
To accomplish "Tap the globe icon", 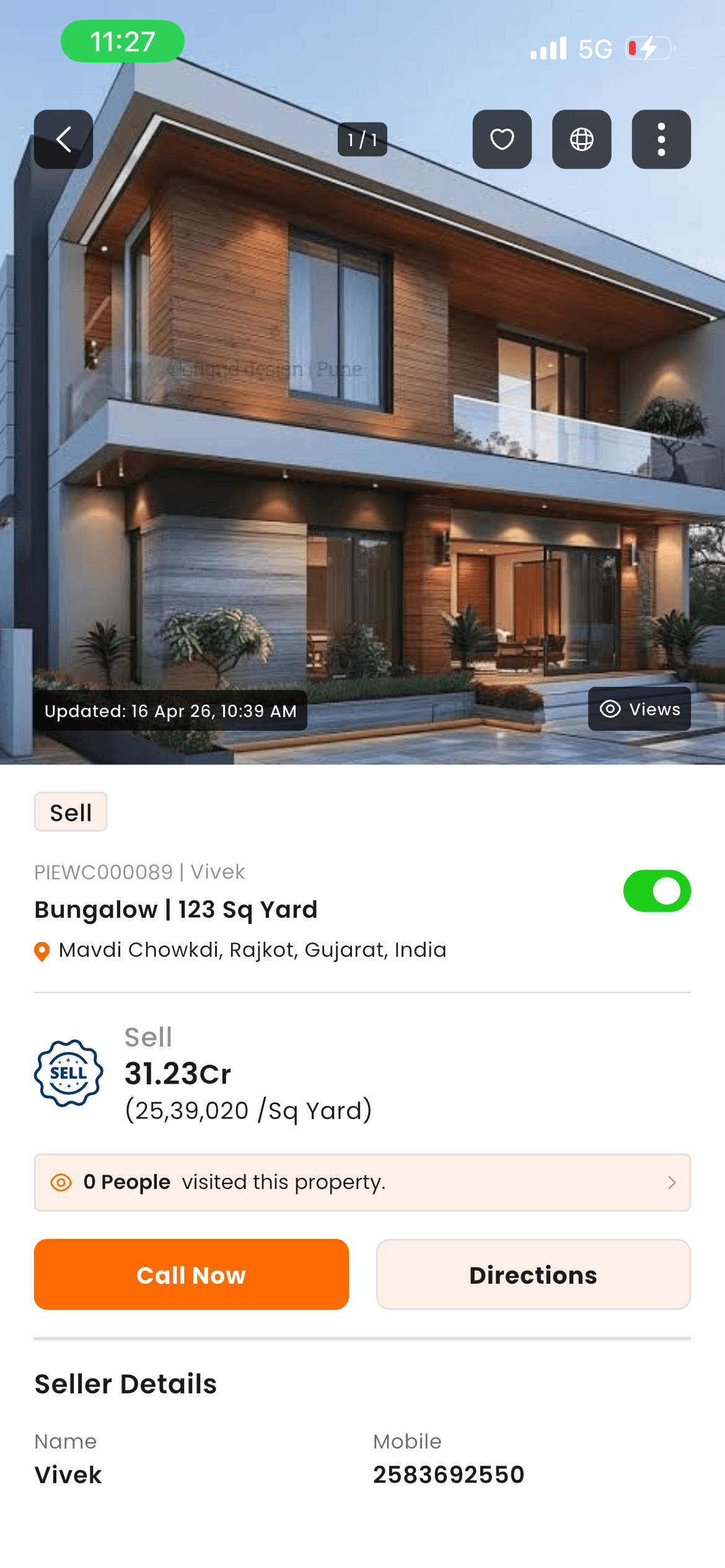I will click(581, 139).
